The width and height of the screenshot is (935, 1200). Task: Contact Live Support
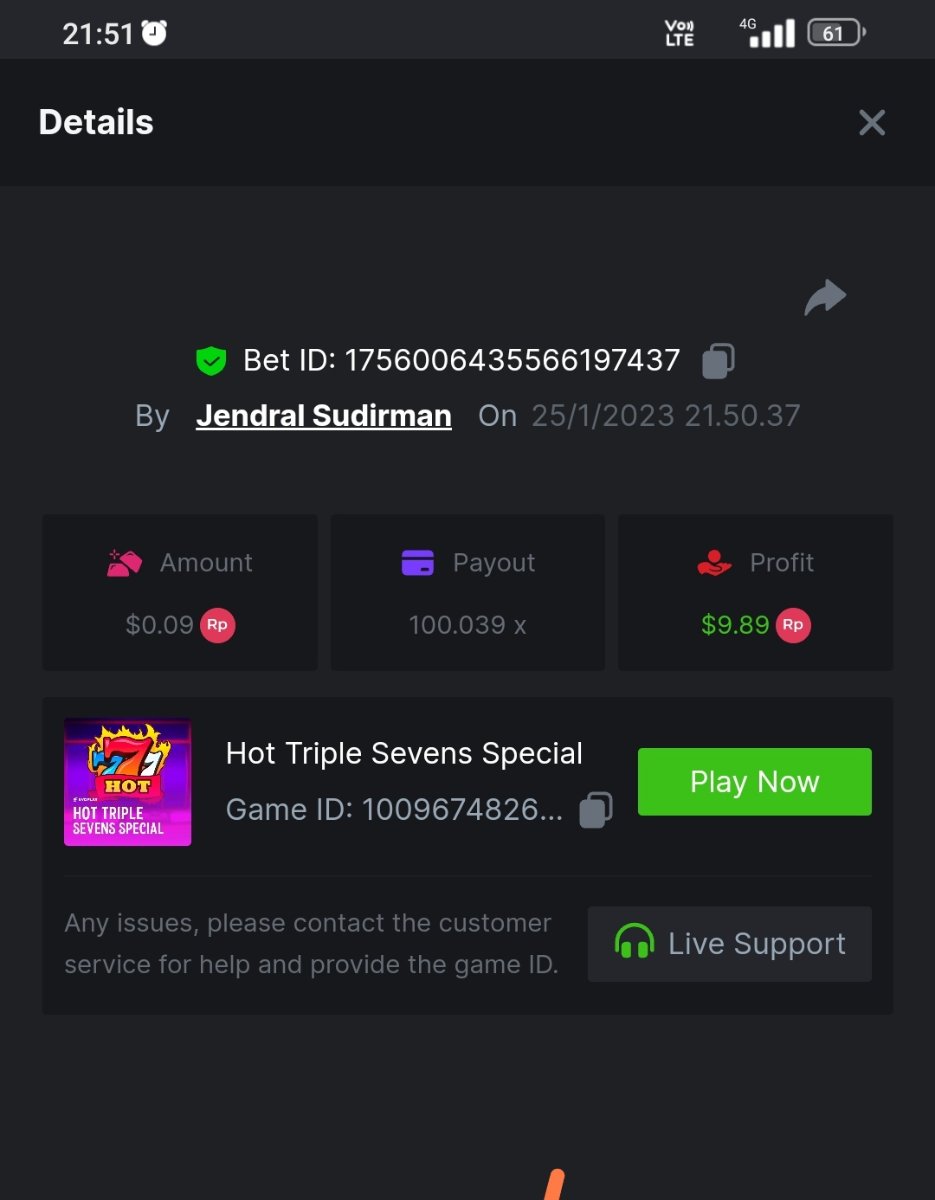[x=729, y=944]
